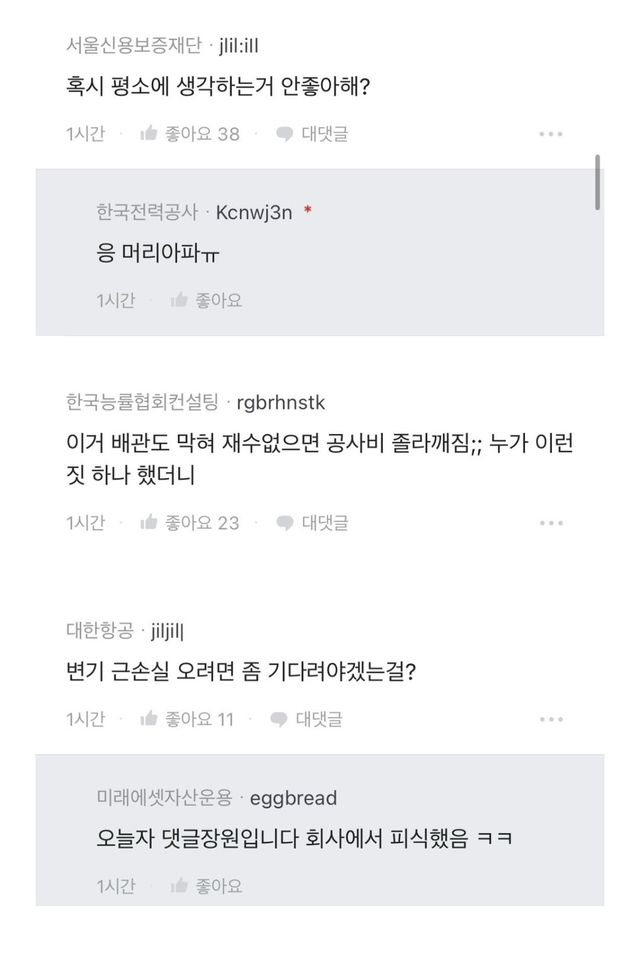Reply to the jlil:ill comment

pyautogui.click(x=312, y=134)
